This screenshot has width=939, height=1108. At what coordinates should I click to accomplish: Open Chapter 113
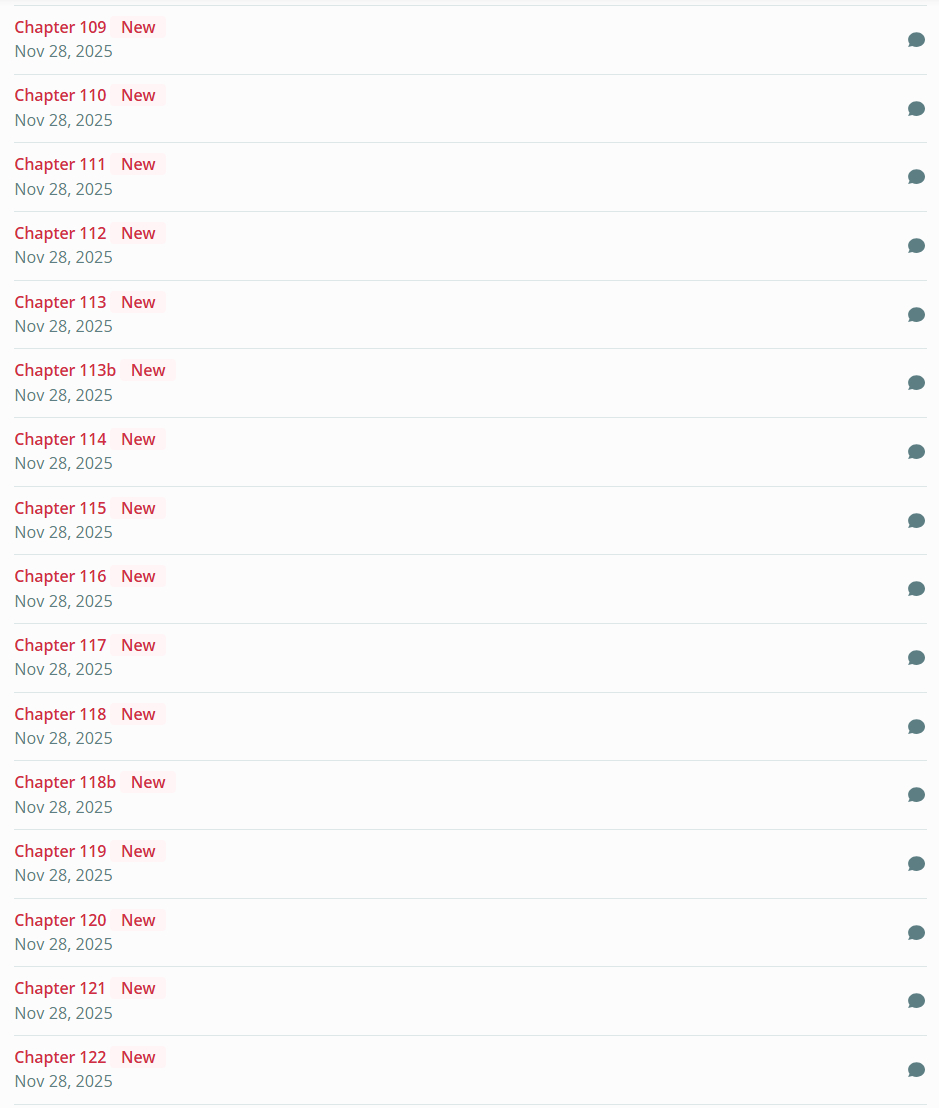point(60,302)
